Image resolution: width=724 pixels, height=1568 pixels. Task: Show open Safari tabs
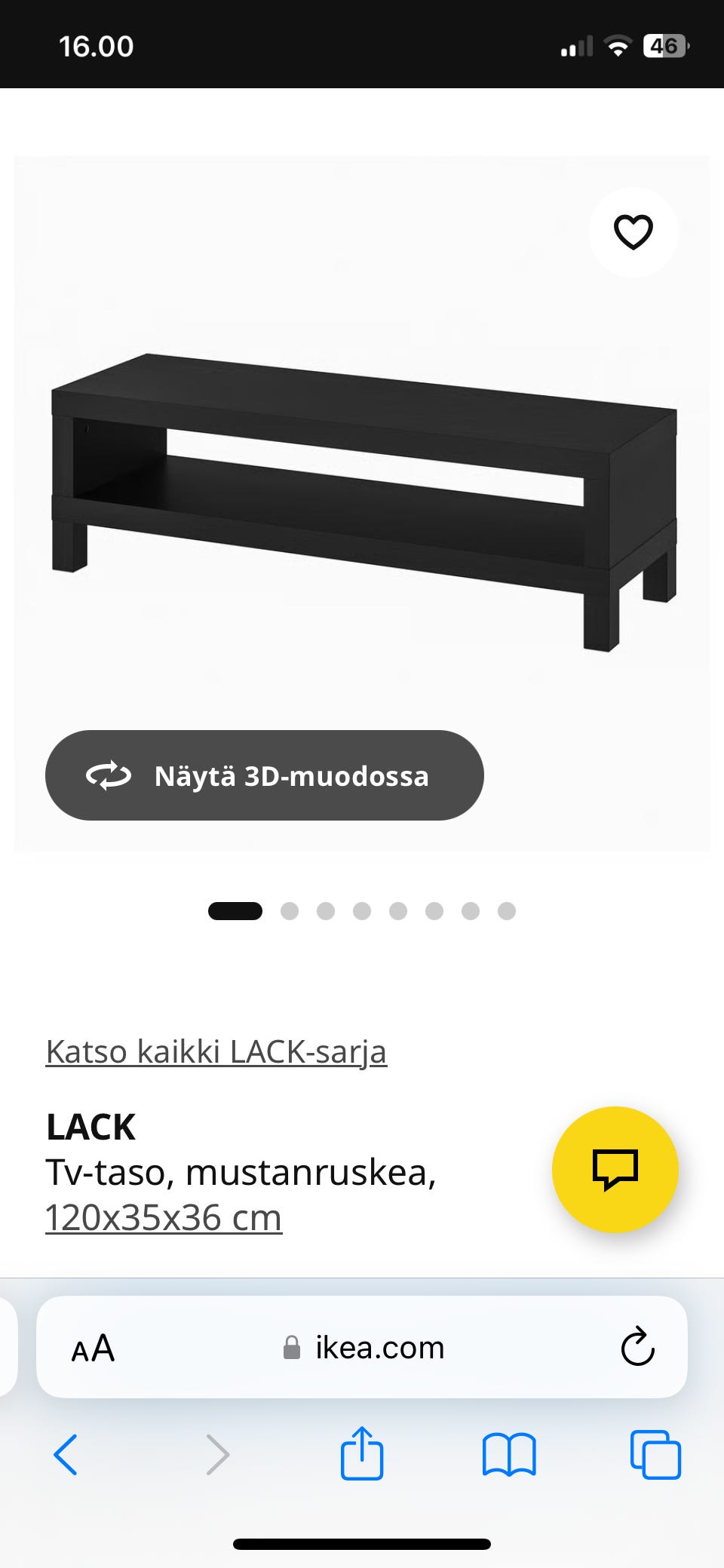pyautogui.click(x=655, y=1454)
